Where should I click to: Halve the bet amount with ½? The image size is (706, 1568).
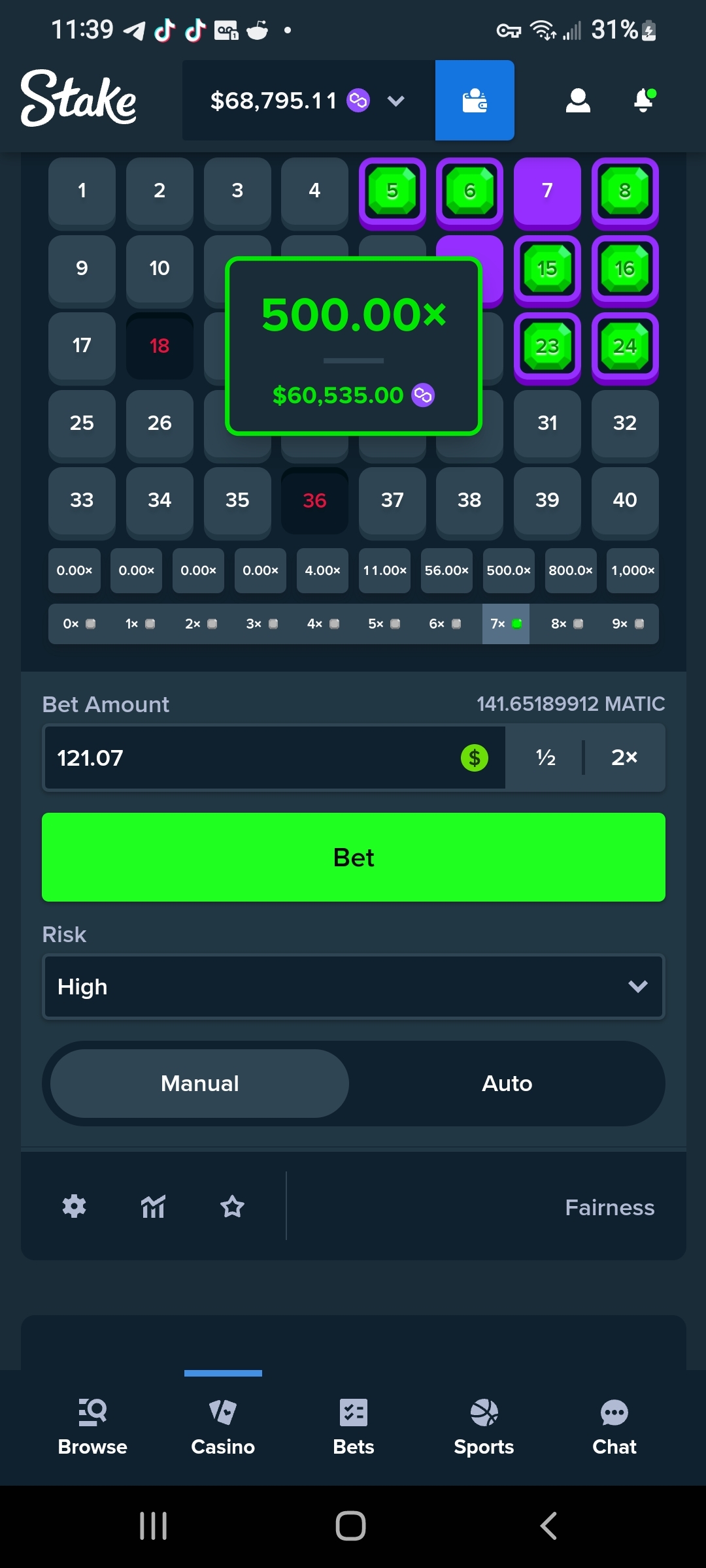point(545,758)
